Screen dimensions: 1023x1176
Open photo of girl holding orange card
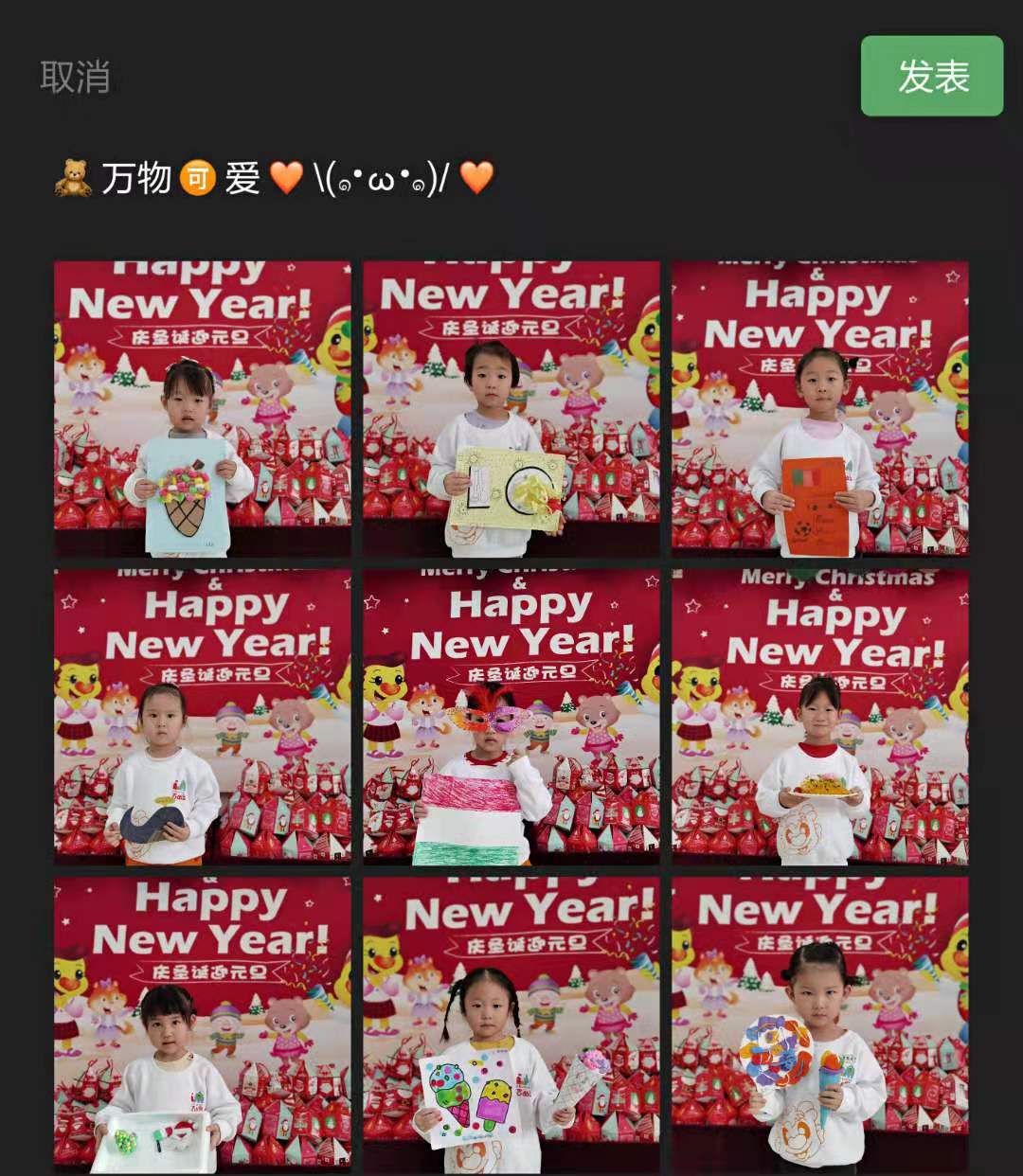pos(820,409)
